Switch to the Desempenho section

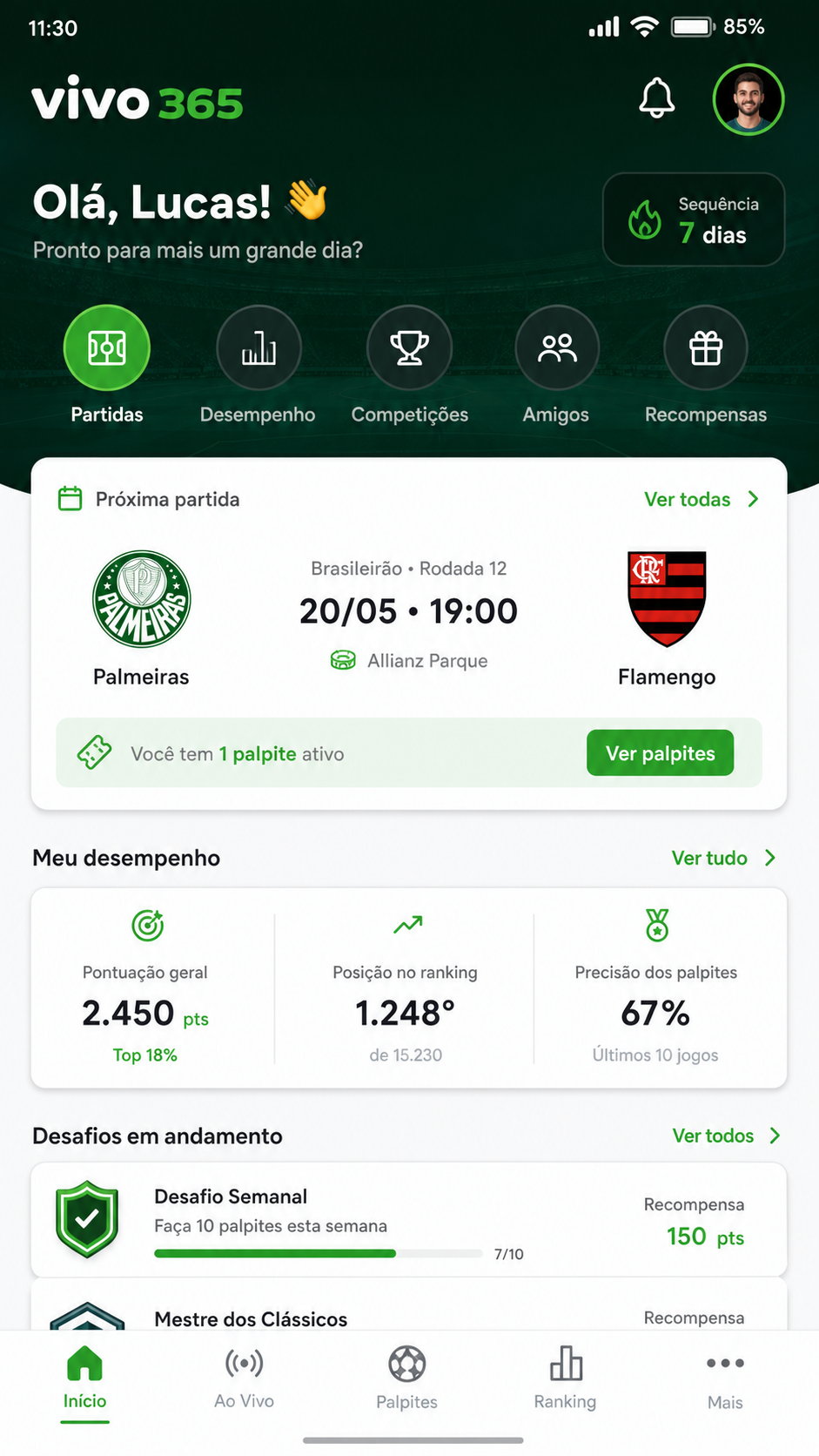point(258,365)
